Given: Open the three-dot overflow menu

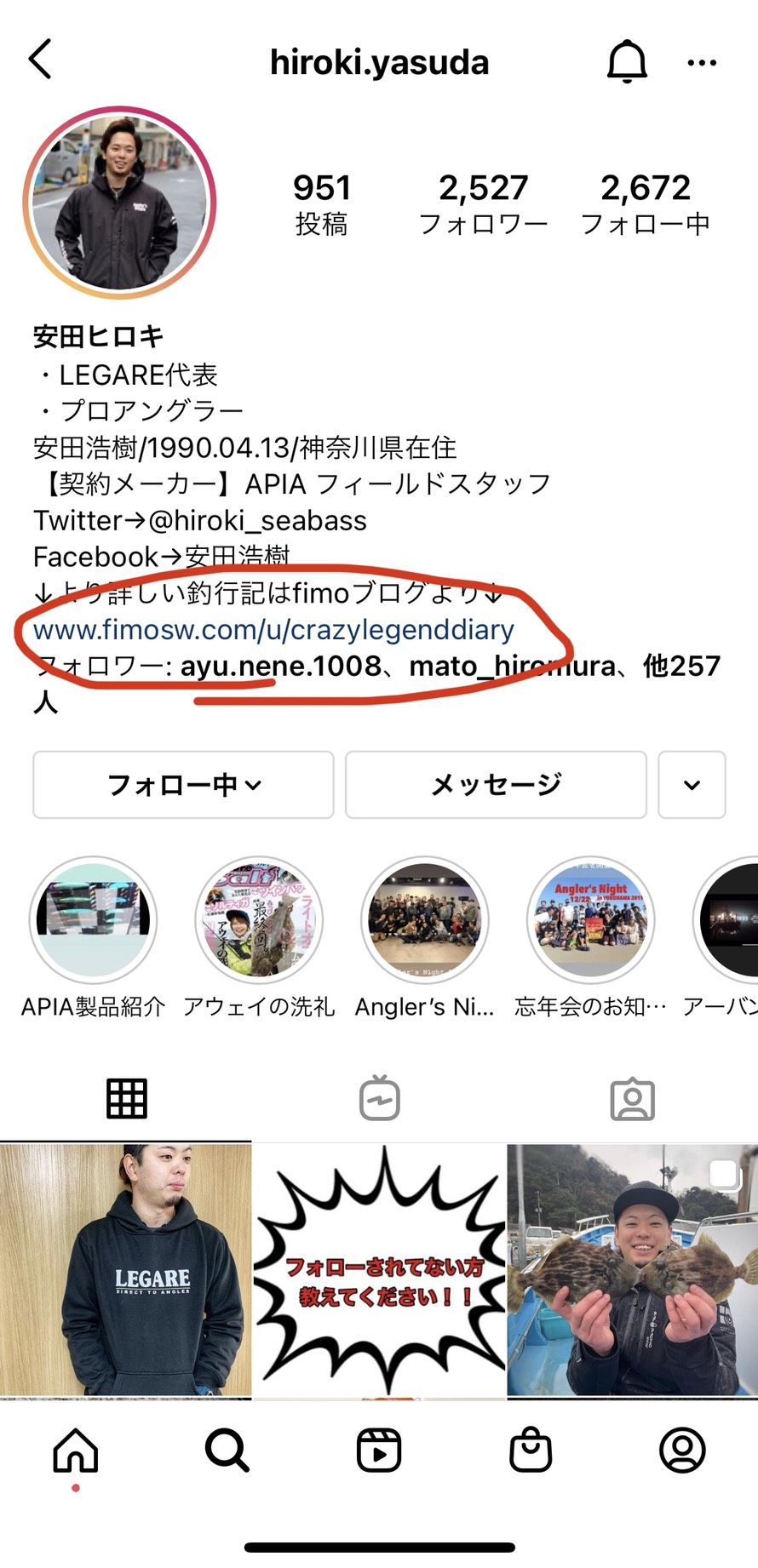Looking at the screenshot, I should click(x=702, y=62).
